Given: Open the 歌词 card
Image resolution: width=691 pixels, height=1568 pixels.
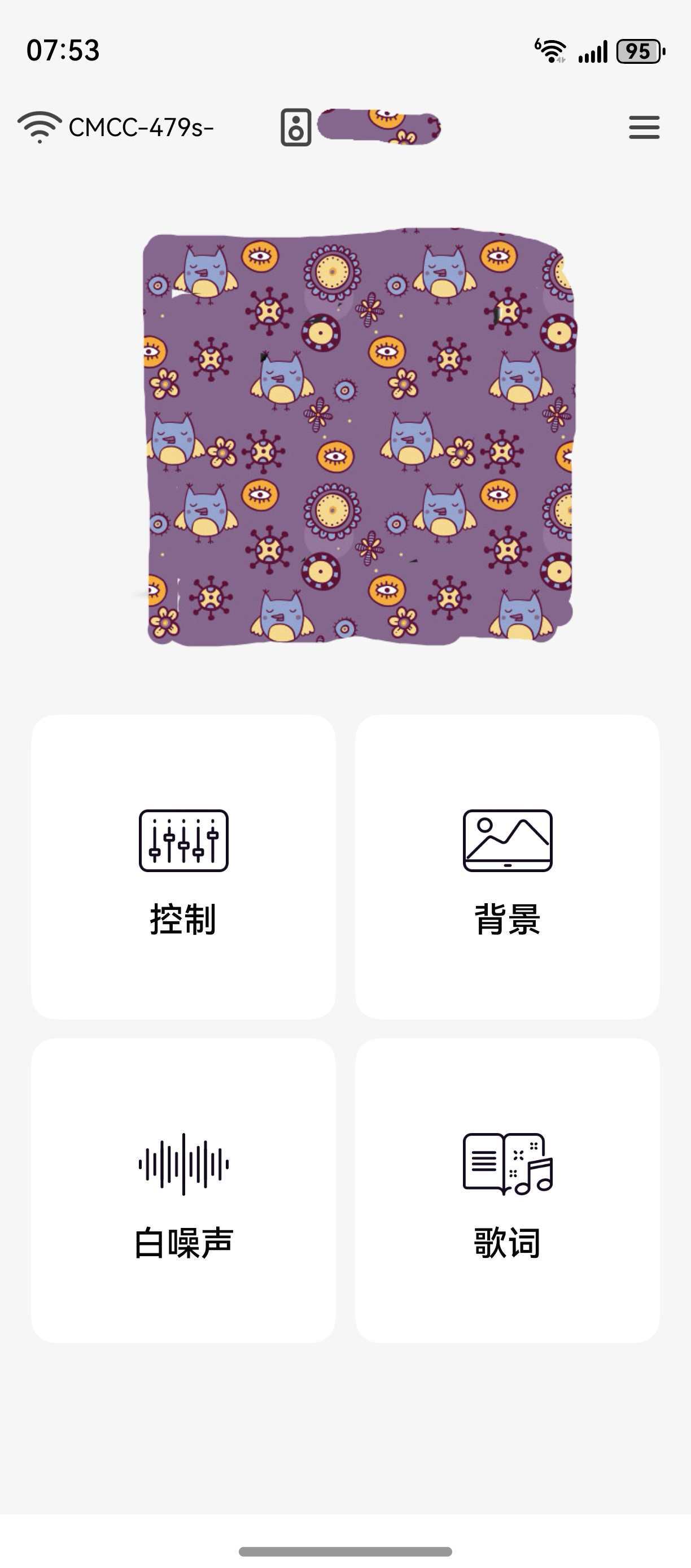Looking at the screenshot, I should (508, 1191).
